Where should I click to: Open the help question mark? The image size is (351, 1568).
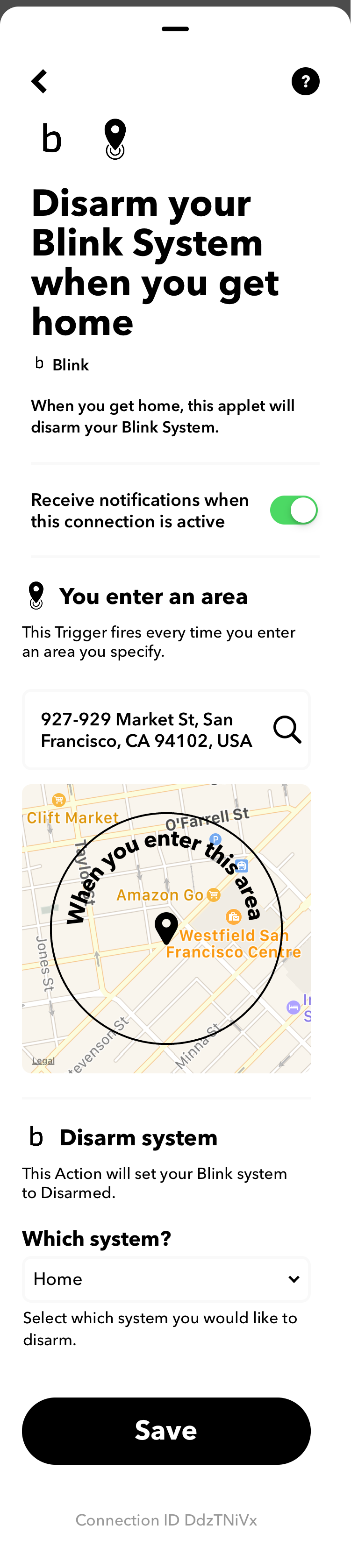click(305, 81)
